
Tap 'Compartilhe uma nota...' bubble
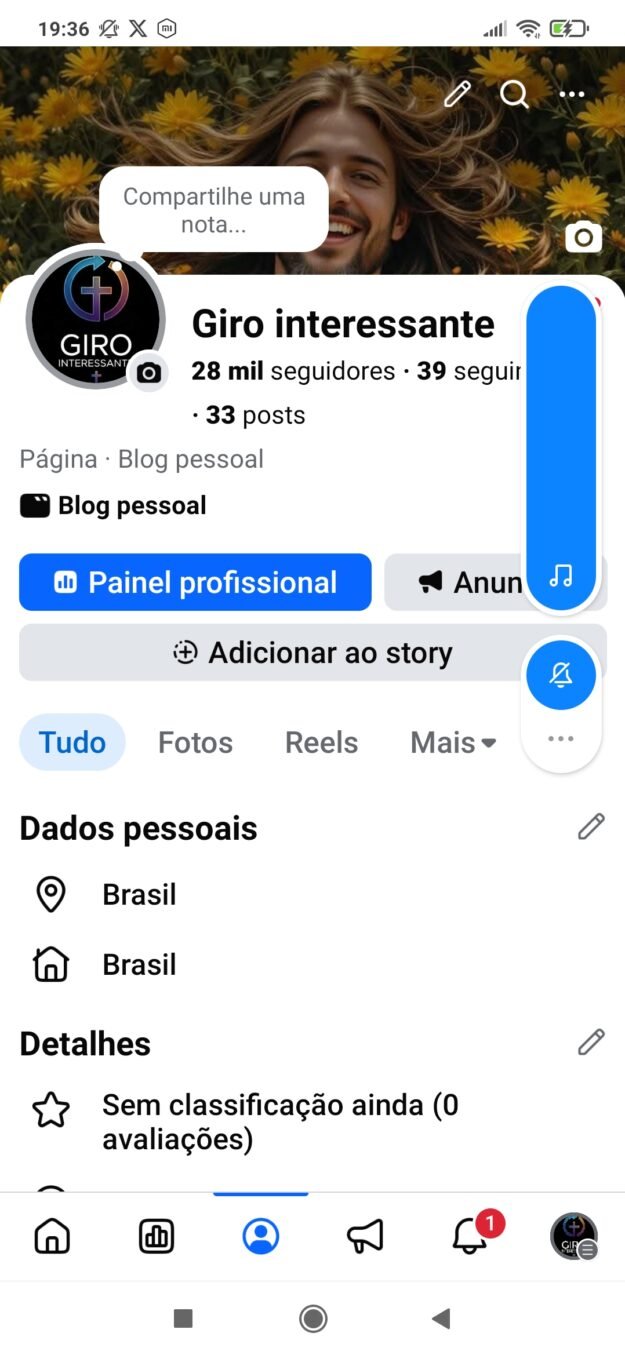(213, 210)
